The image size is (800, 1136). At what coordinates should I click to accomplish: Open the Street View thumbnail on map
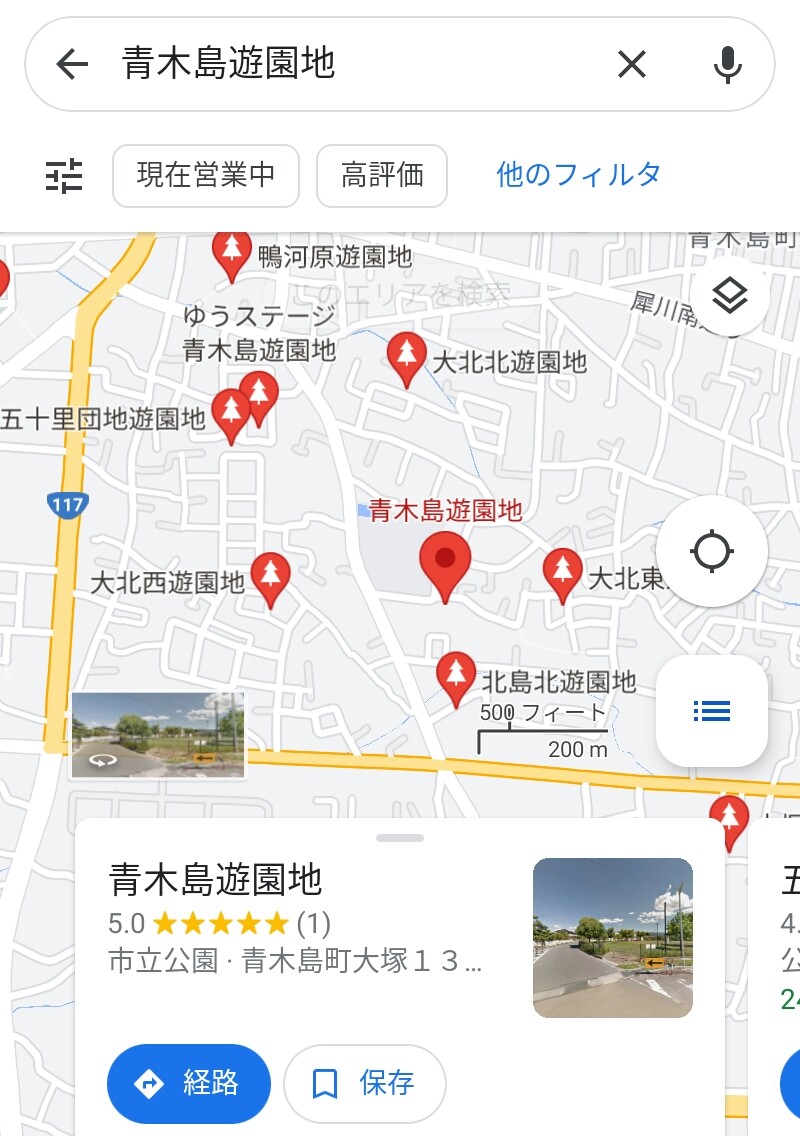[158, 734]
